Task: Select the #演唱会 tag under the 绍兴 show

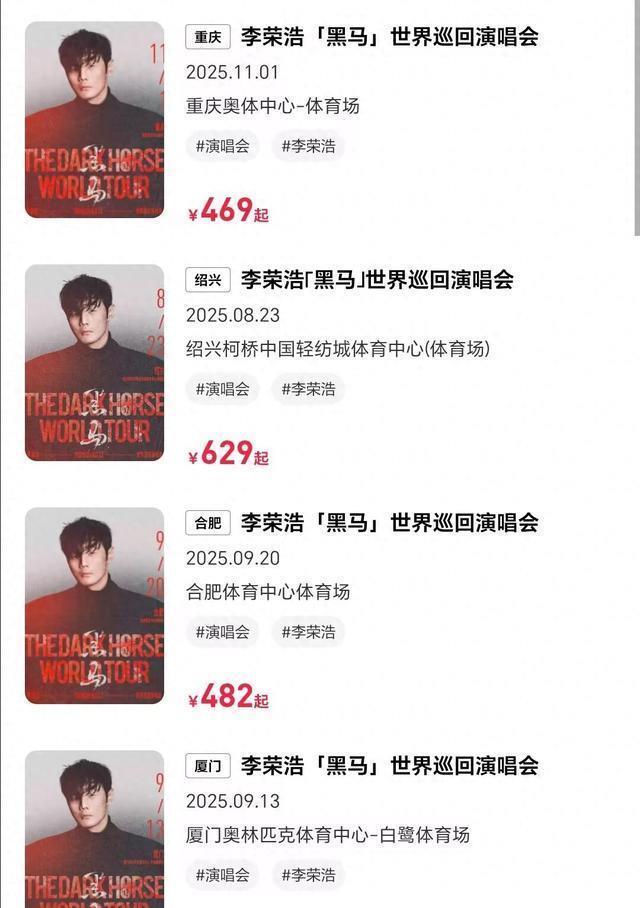Action: [x=222, y=389]
